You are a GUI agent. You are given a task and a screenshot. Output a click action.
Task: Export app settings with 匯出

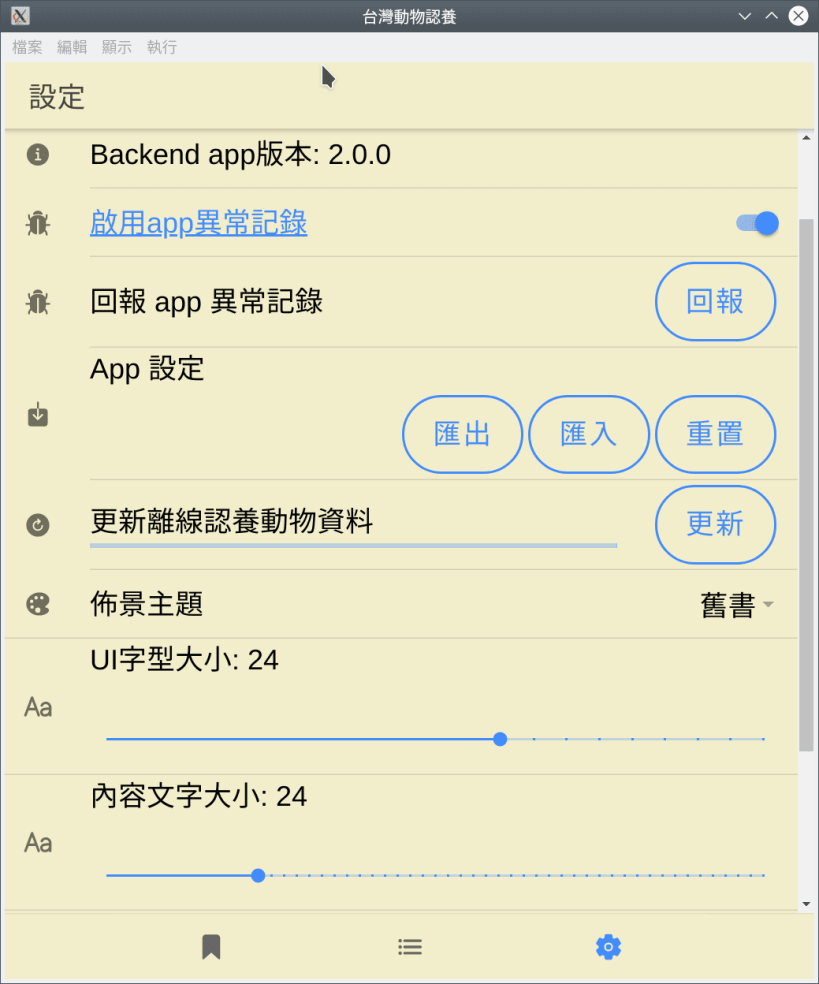pos(462,434)
